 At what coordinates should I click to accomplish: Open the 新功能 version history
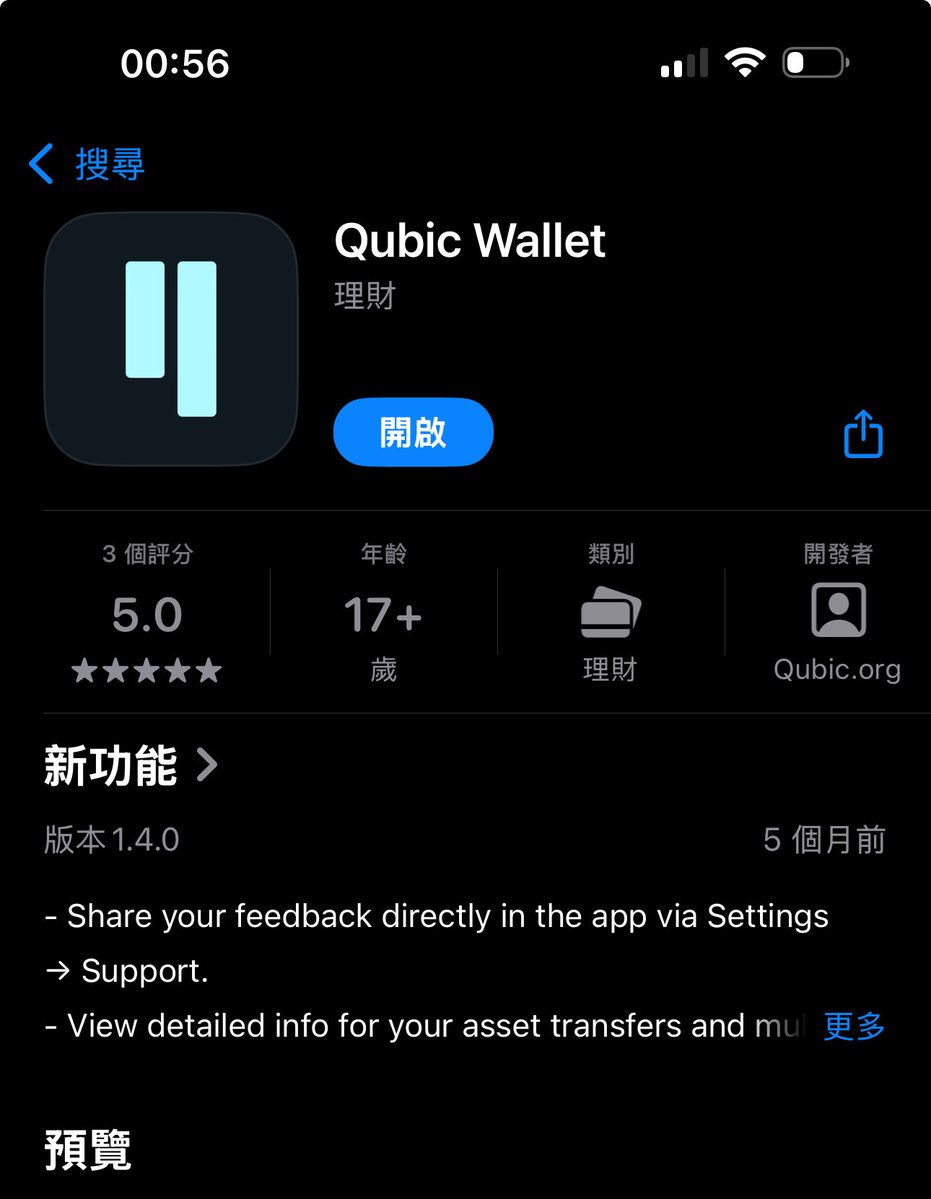click(x=130, y=766)
